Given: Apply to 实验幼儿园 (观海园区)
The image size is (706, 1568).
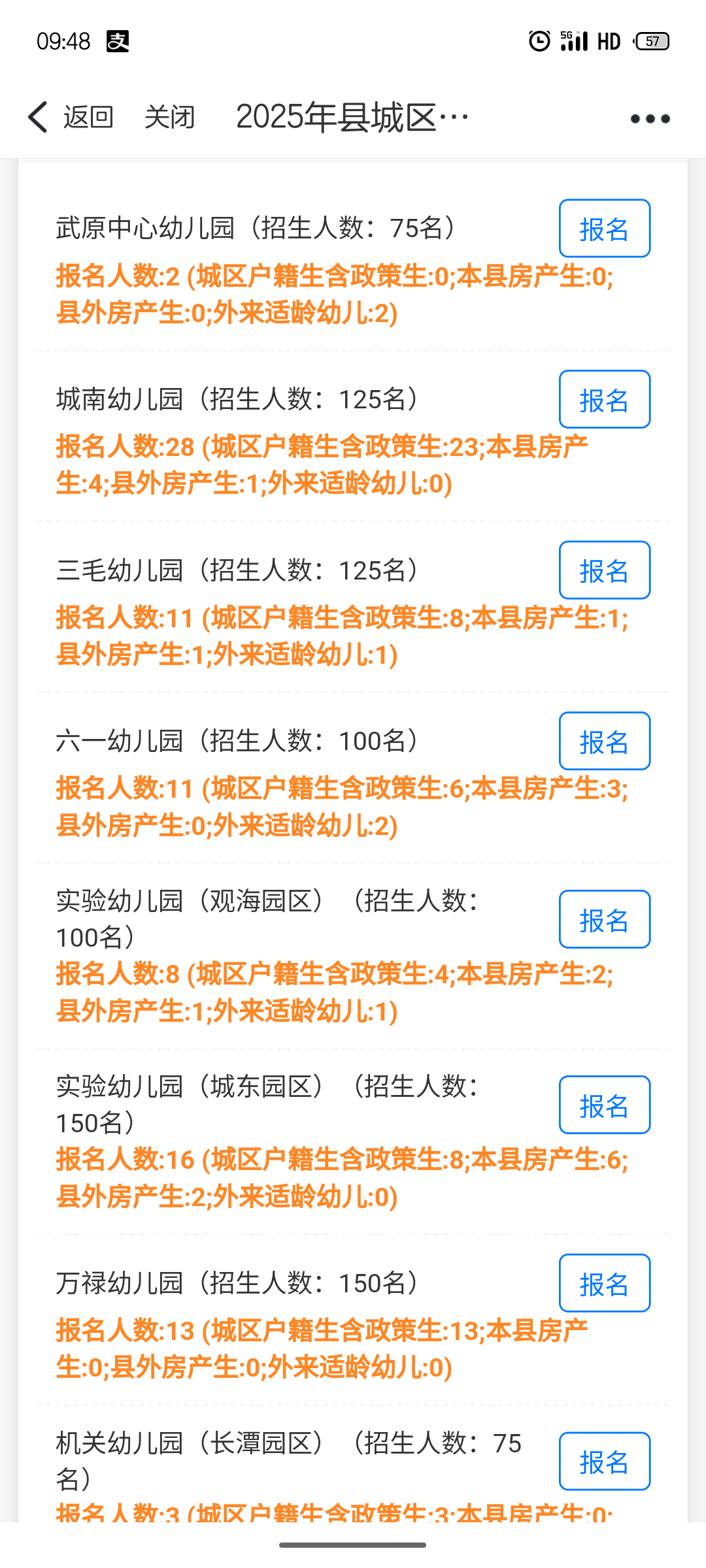Looking at the screenshot, I should point(604,919).
